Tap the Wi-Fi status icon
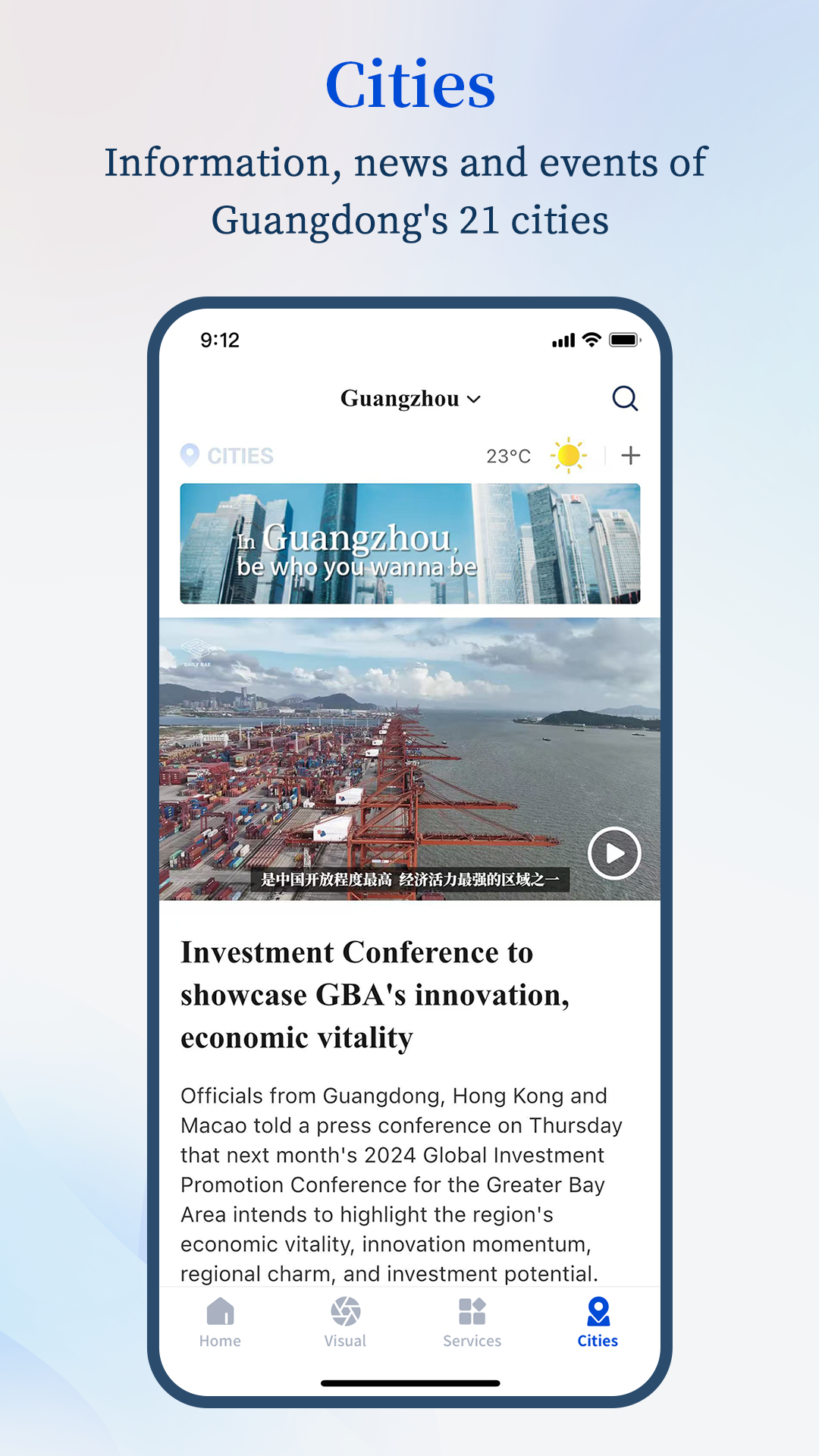 (591, 340)
